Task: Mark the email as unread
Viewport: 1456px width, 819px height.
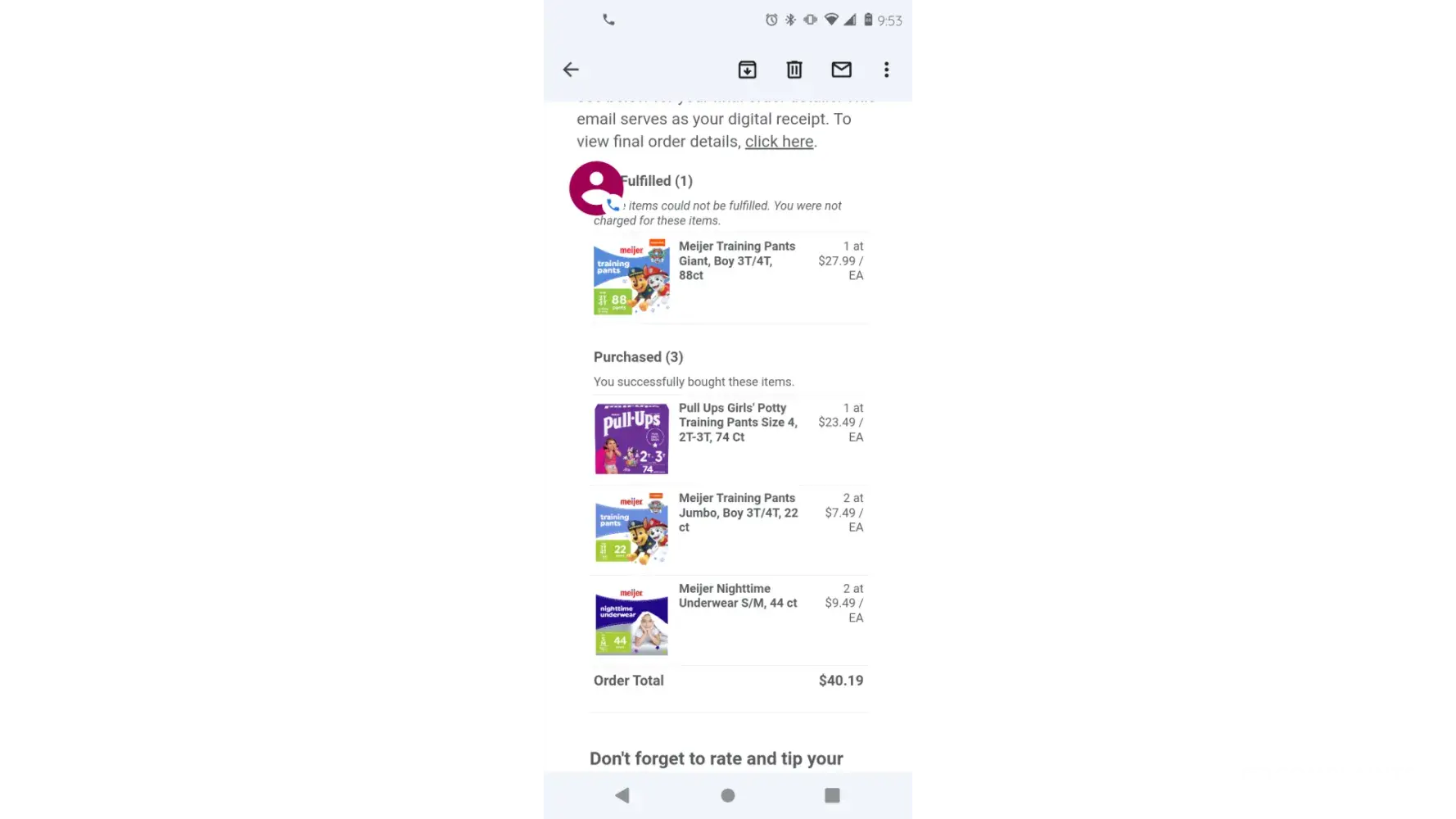Action: (x=841, y=70)
